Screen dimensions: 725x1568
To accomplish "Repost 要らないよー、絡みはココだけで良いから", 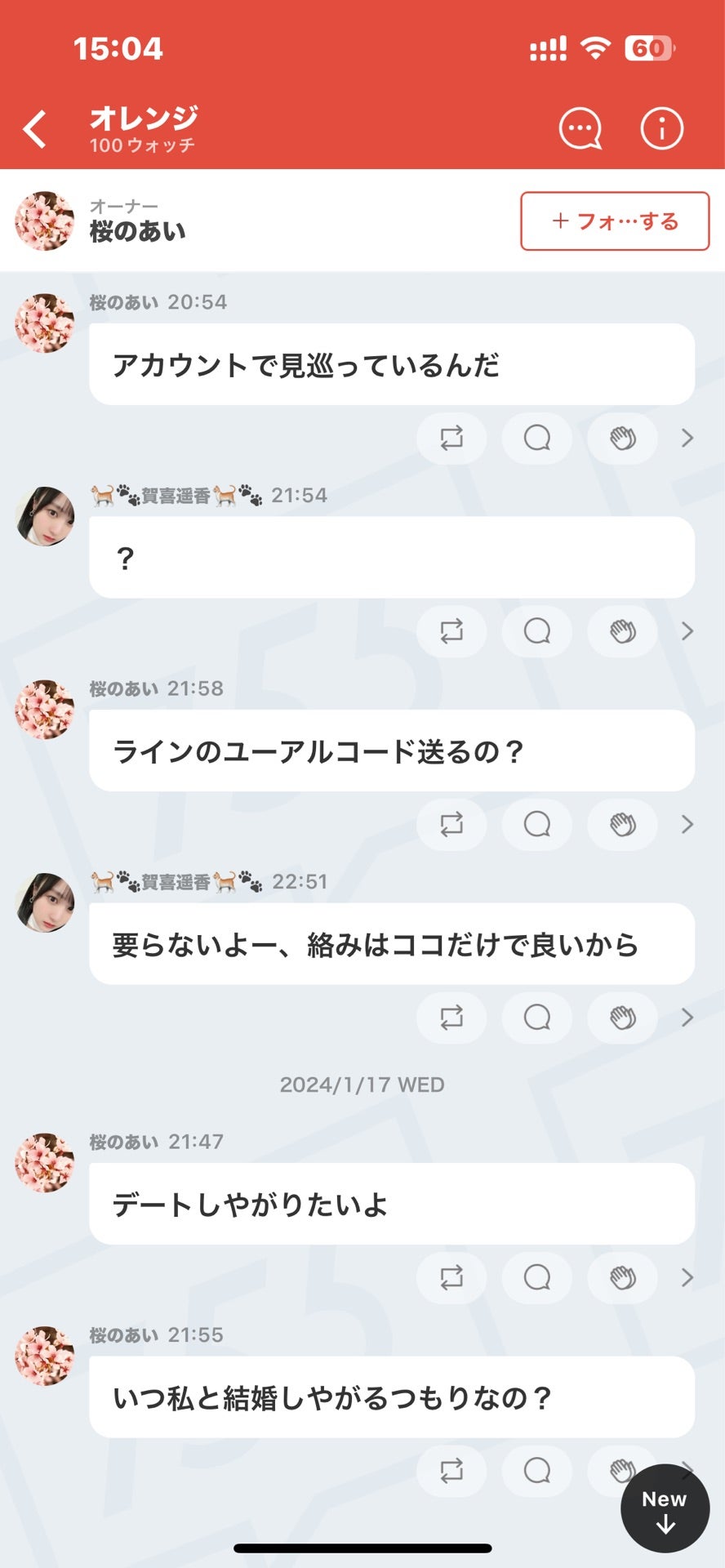I will click(x=451, y=1018).
